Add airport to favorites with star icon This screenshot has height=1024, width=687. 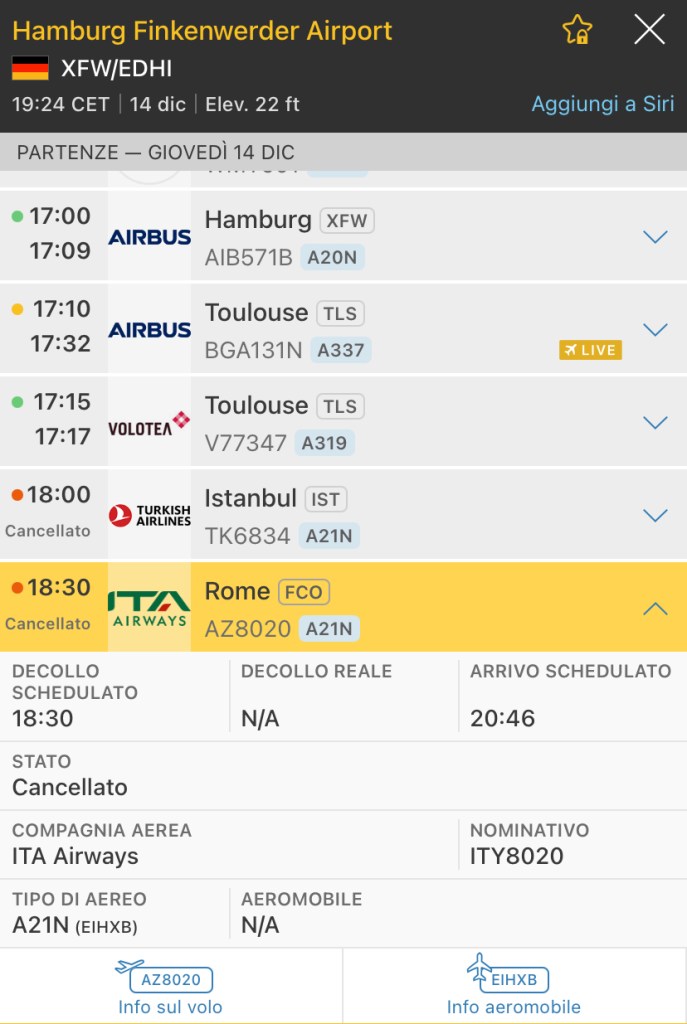click(x=577, y=30)
